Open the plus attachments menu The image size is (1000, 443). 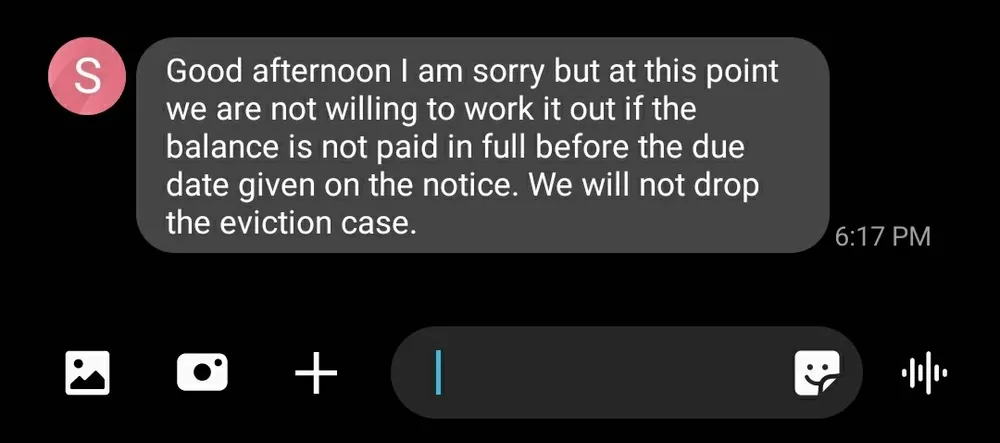(316, 374)
